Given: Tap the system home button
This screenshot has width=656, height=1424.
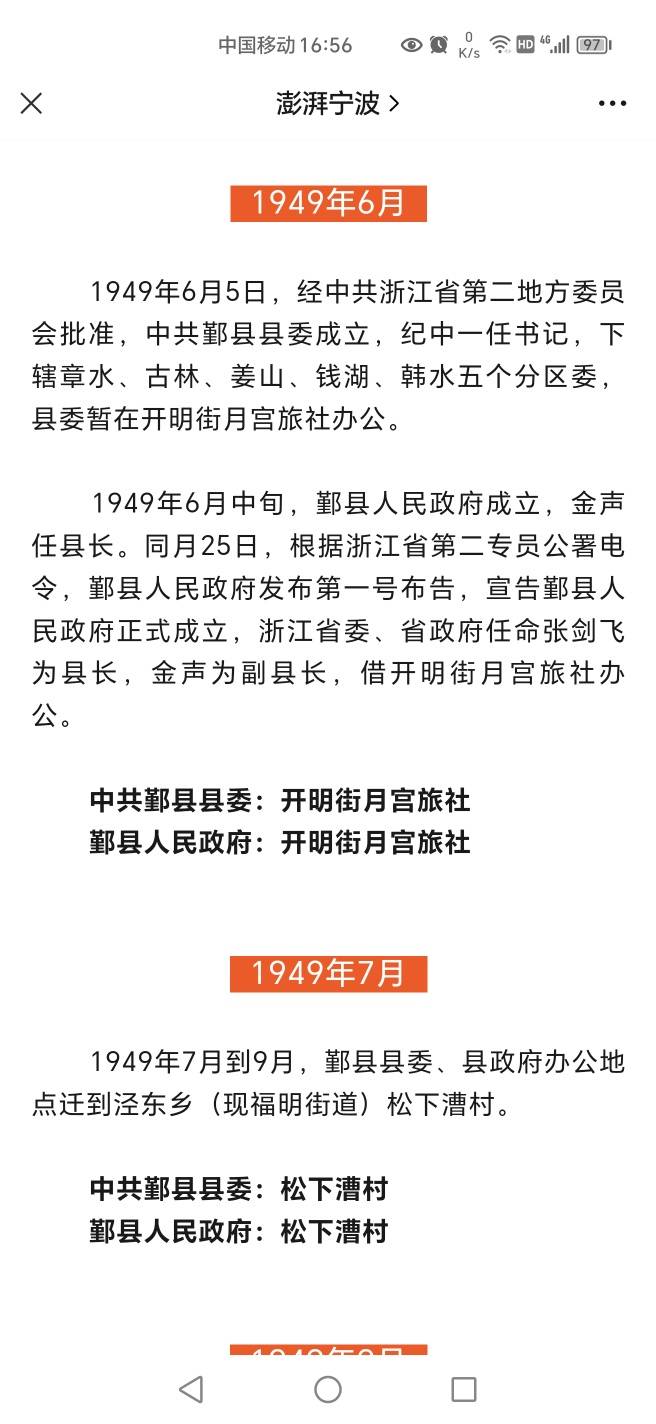Looking at the screenshot, I should click(x=328, y=1388).
